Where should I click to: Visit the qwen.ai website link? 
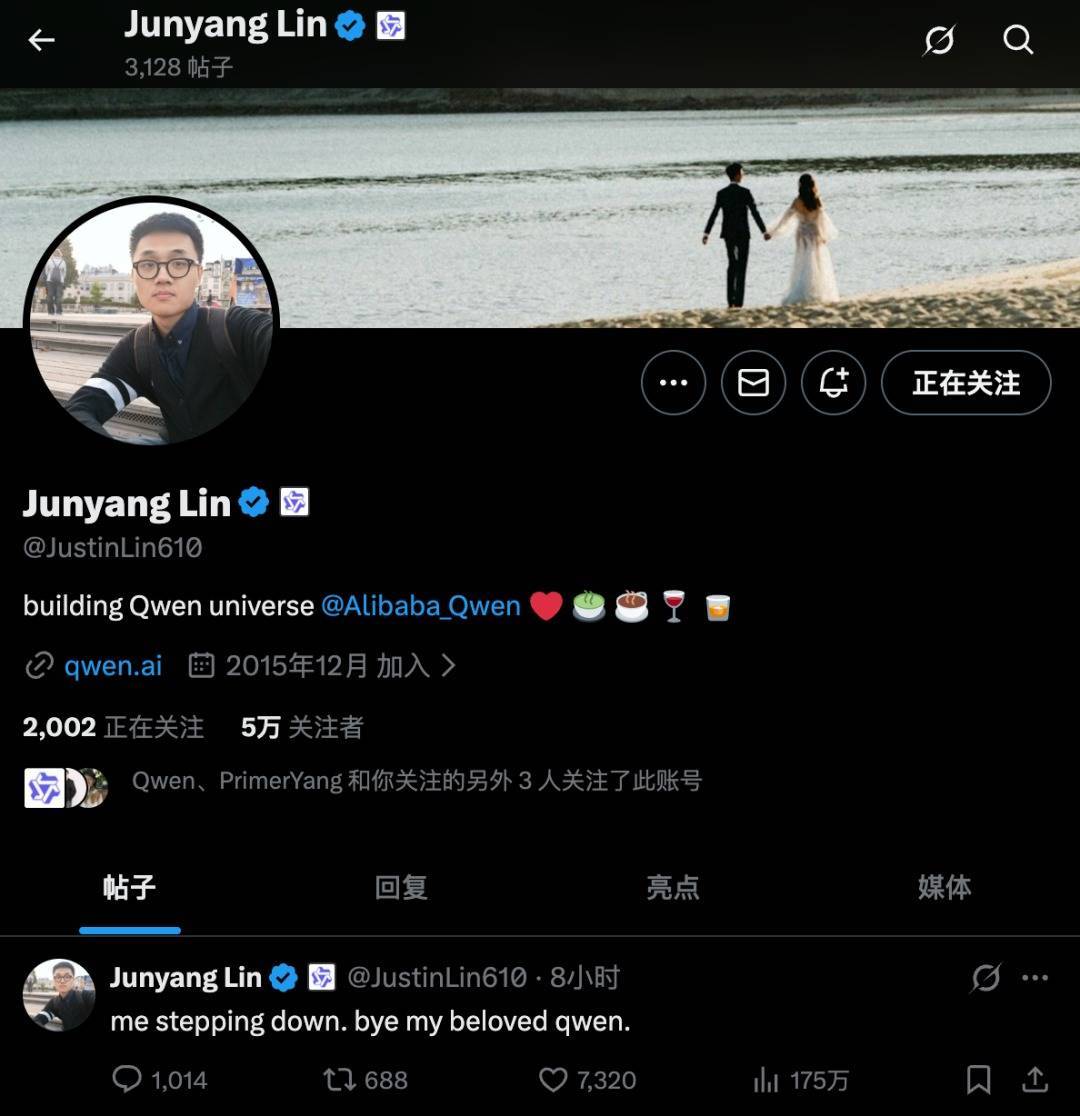click(113, 666)
